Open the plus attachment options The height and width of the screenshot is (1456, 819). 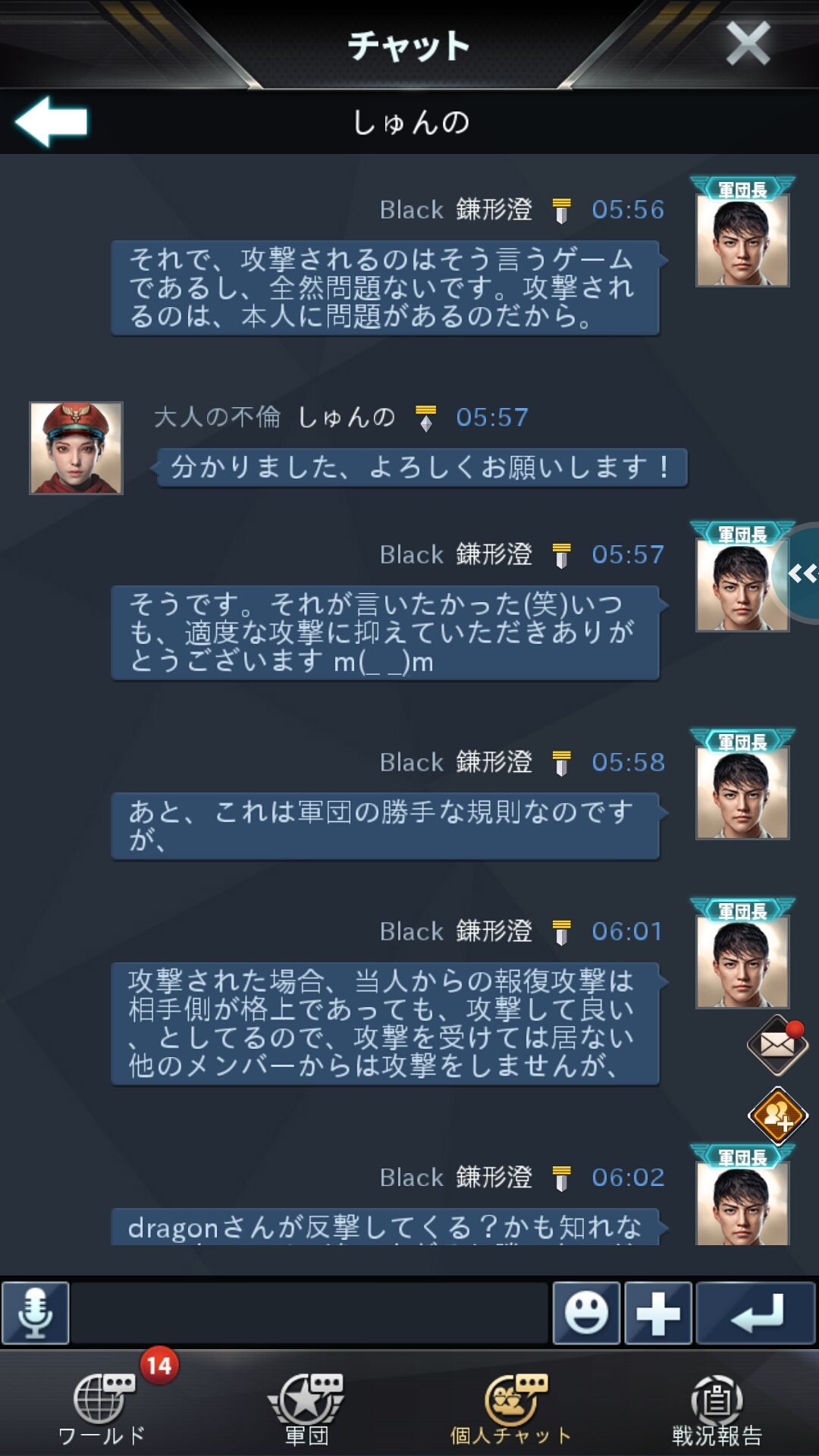[x=657, y=1313]
